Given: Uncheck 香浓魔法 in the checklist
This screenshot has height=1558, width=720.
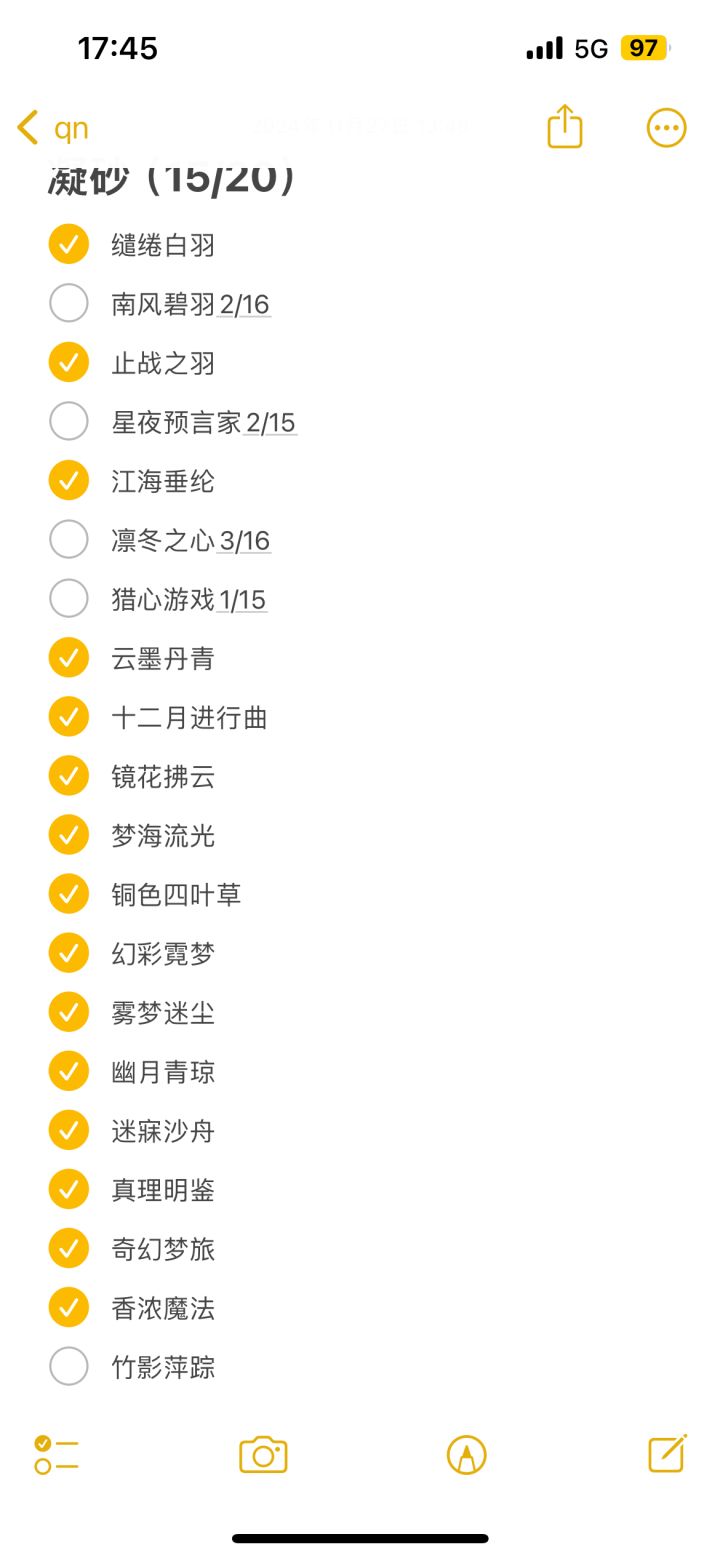Looking at the screenshot, I should [x=69, y=1306].
